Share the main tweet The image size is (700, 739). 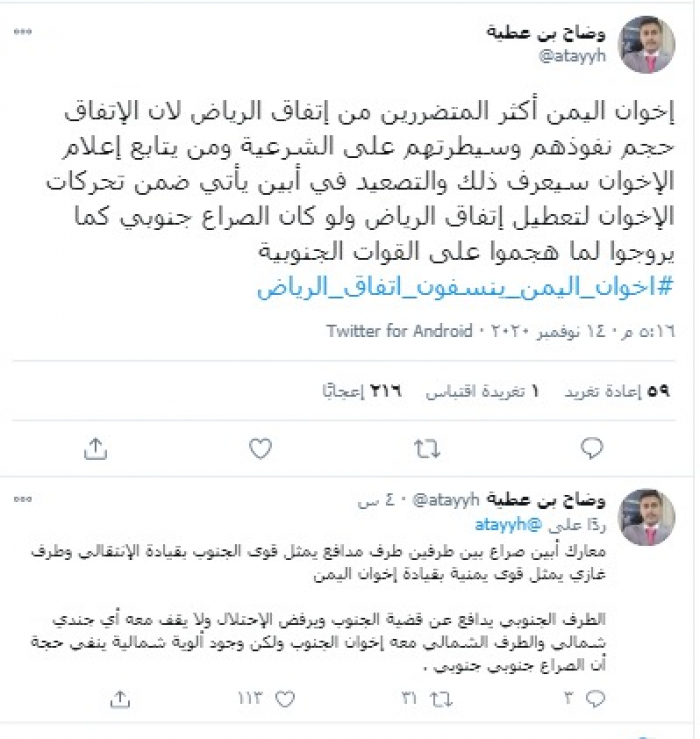click(95, 449)
